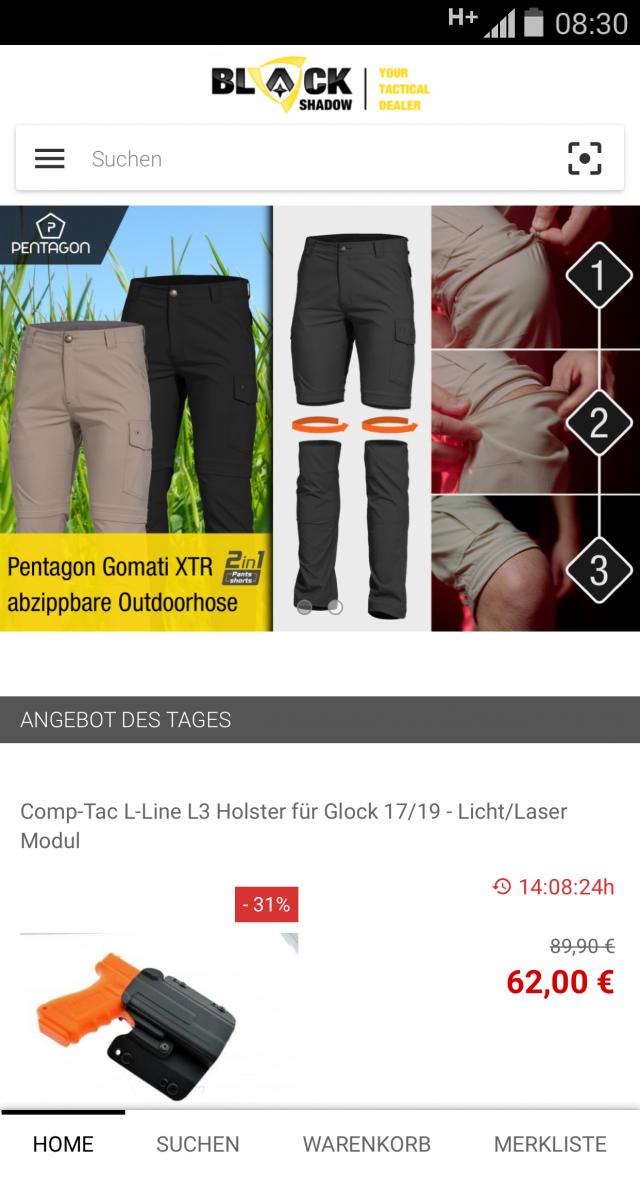The image size is (640, 1181).
Task: Open the hamburger menu
Action: pyautogui.click(x=49, y=159)
